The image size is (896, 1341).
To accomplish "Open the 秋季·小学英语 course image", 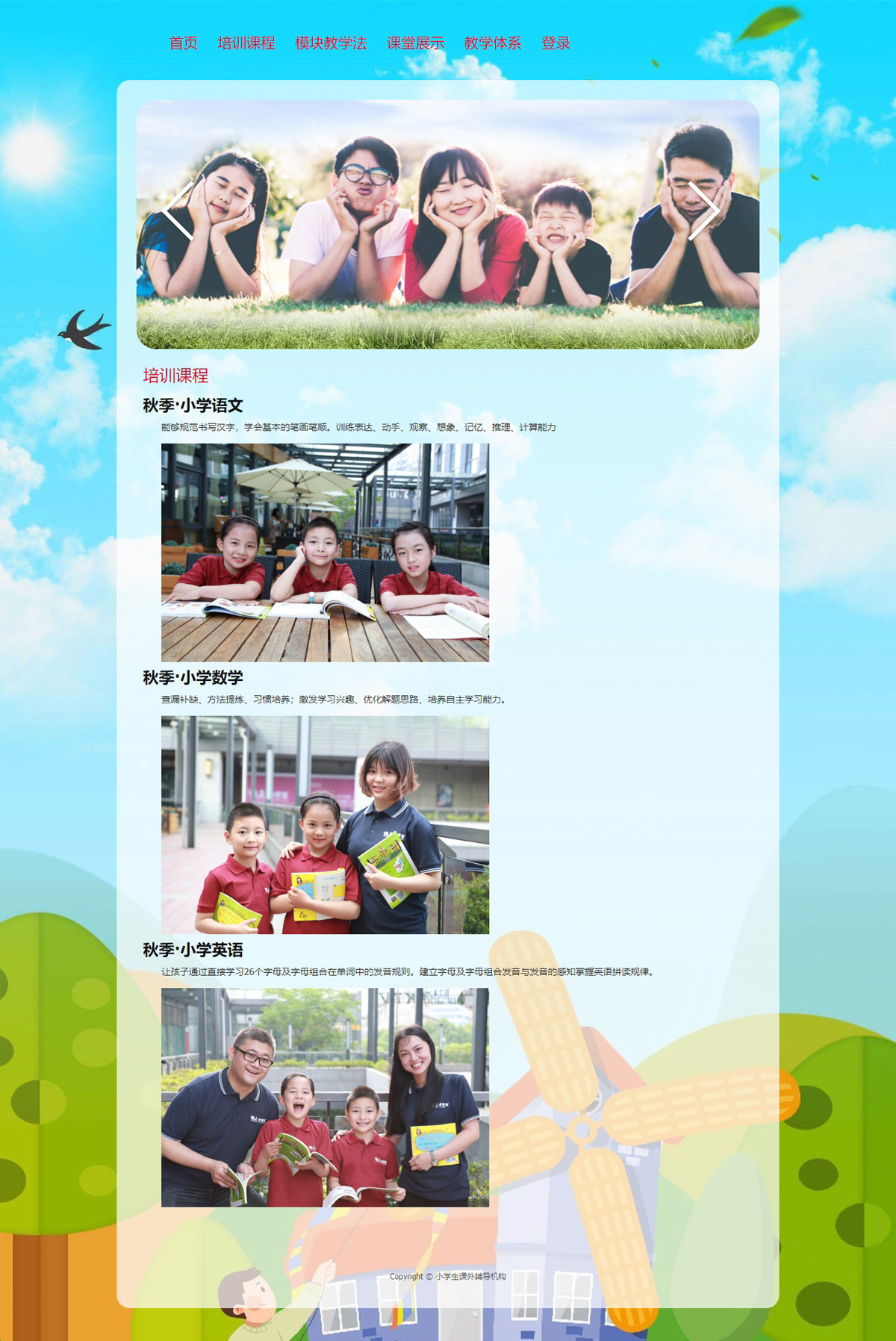I will pos(325,1097).
